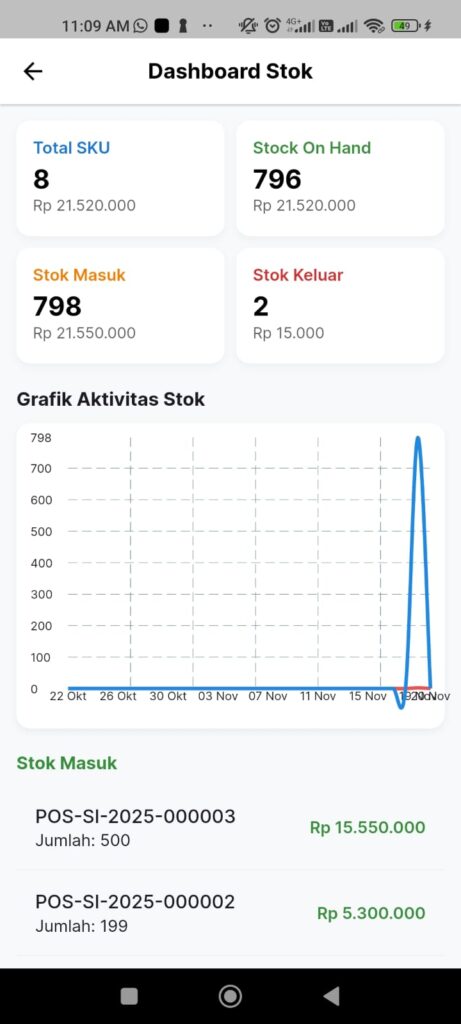Open recent apps from navigation bar
461x1024 pixels.
click(129, 996)
